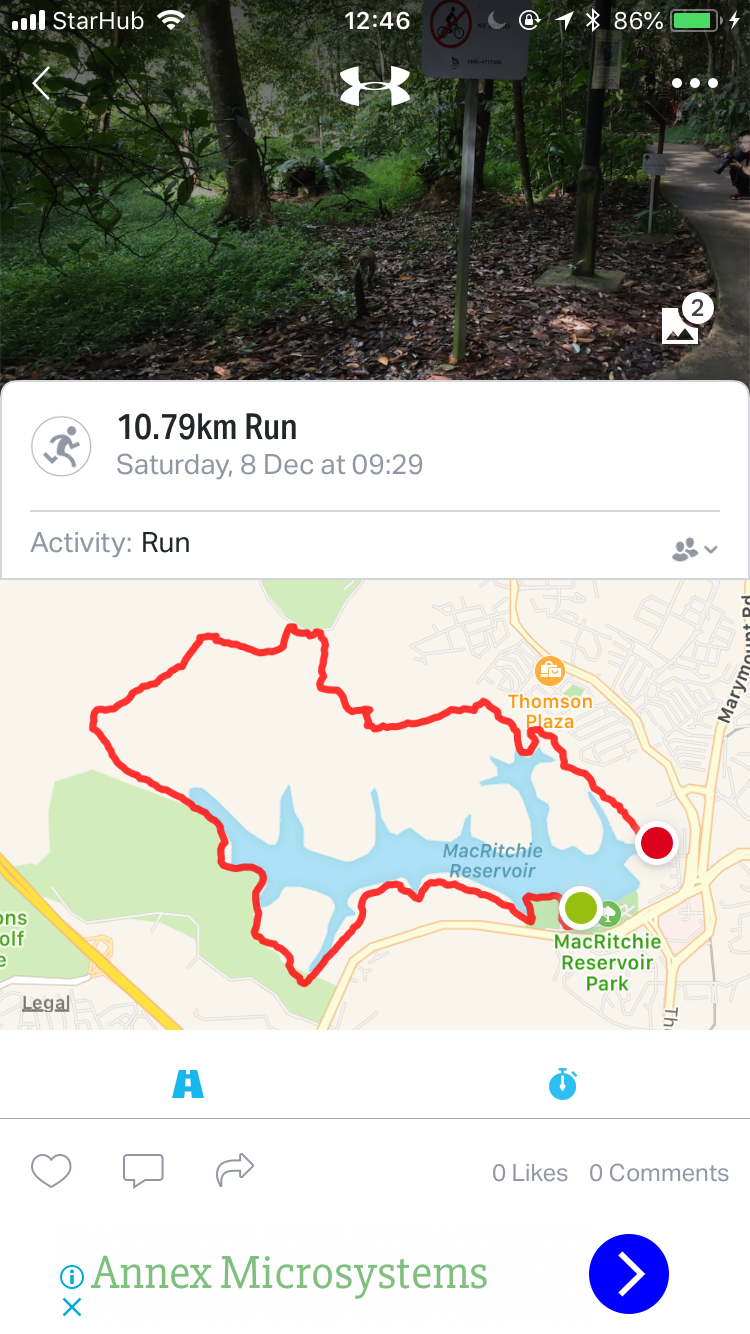Expand the privacy sharing dropdown
750x1334 pixels.
click(x=695, y=549)
